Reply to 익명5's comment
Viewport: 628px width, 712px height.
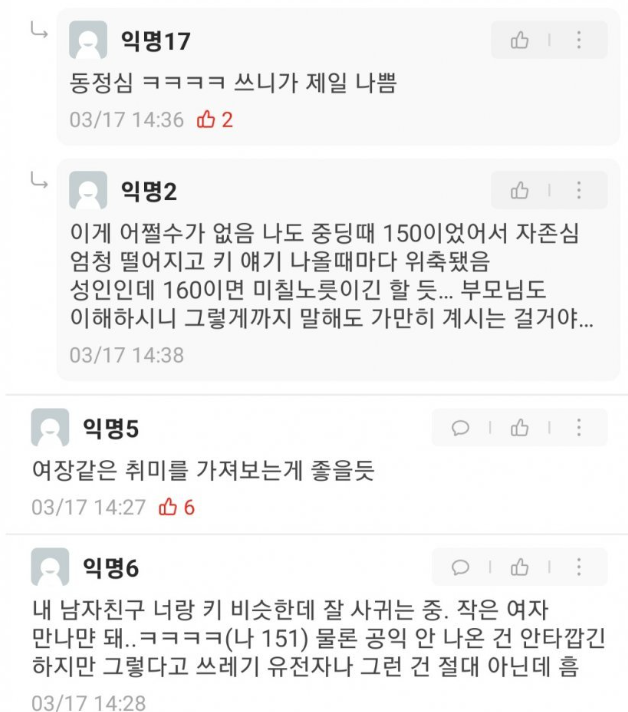461,428
